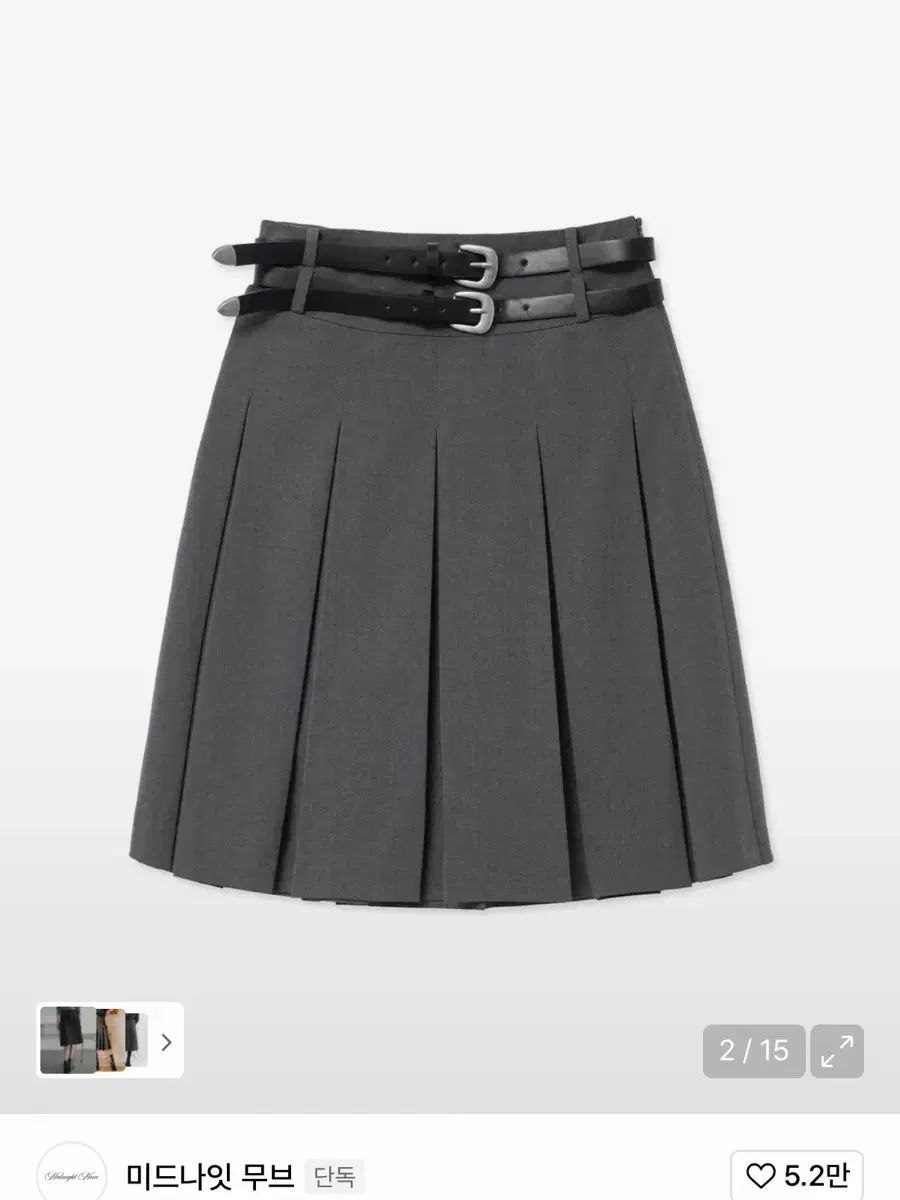Viewport: 900px width, 1200px height.
Task: Expand the product image to fullscreen
Action: [837, 1051]
